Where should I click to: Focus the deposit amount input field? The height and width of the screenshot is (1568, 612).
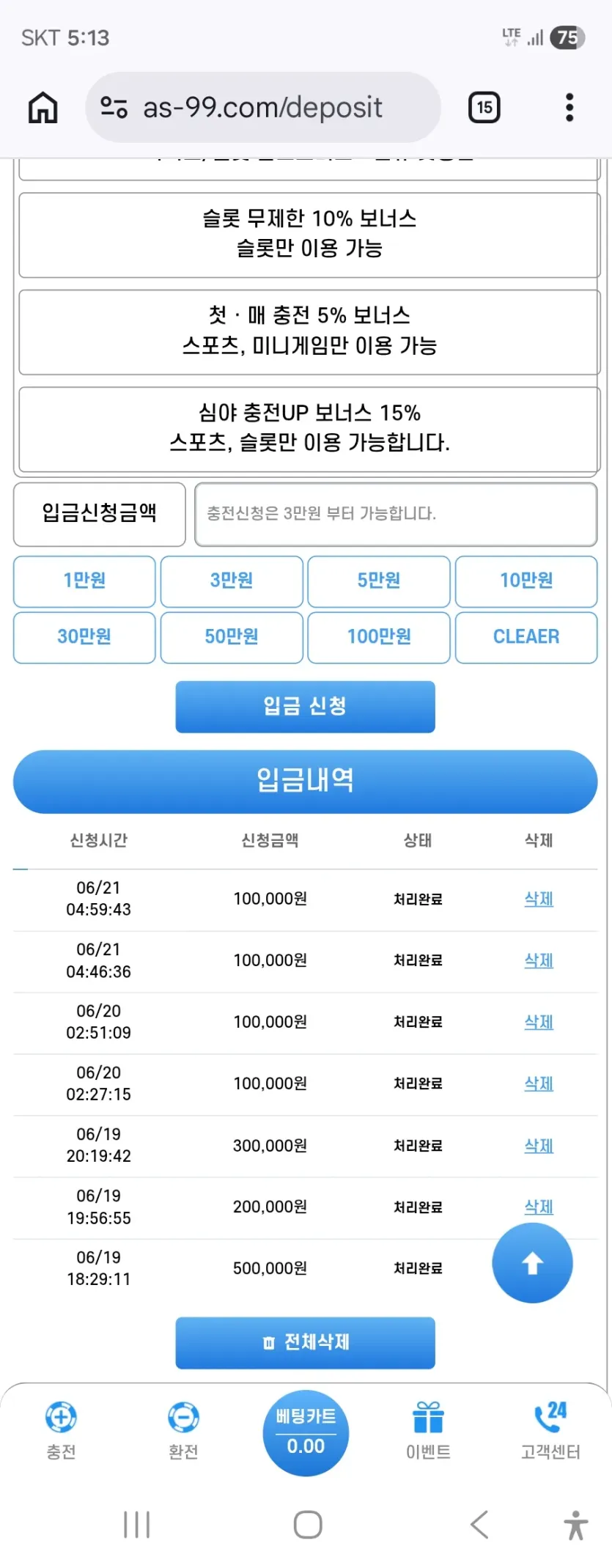pyautogui.click(x=396, y=514)
